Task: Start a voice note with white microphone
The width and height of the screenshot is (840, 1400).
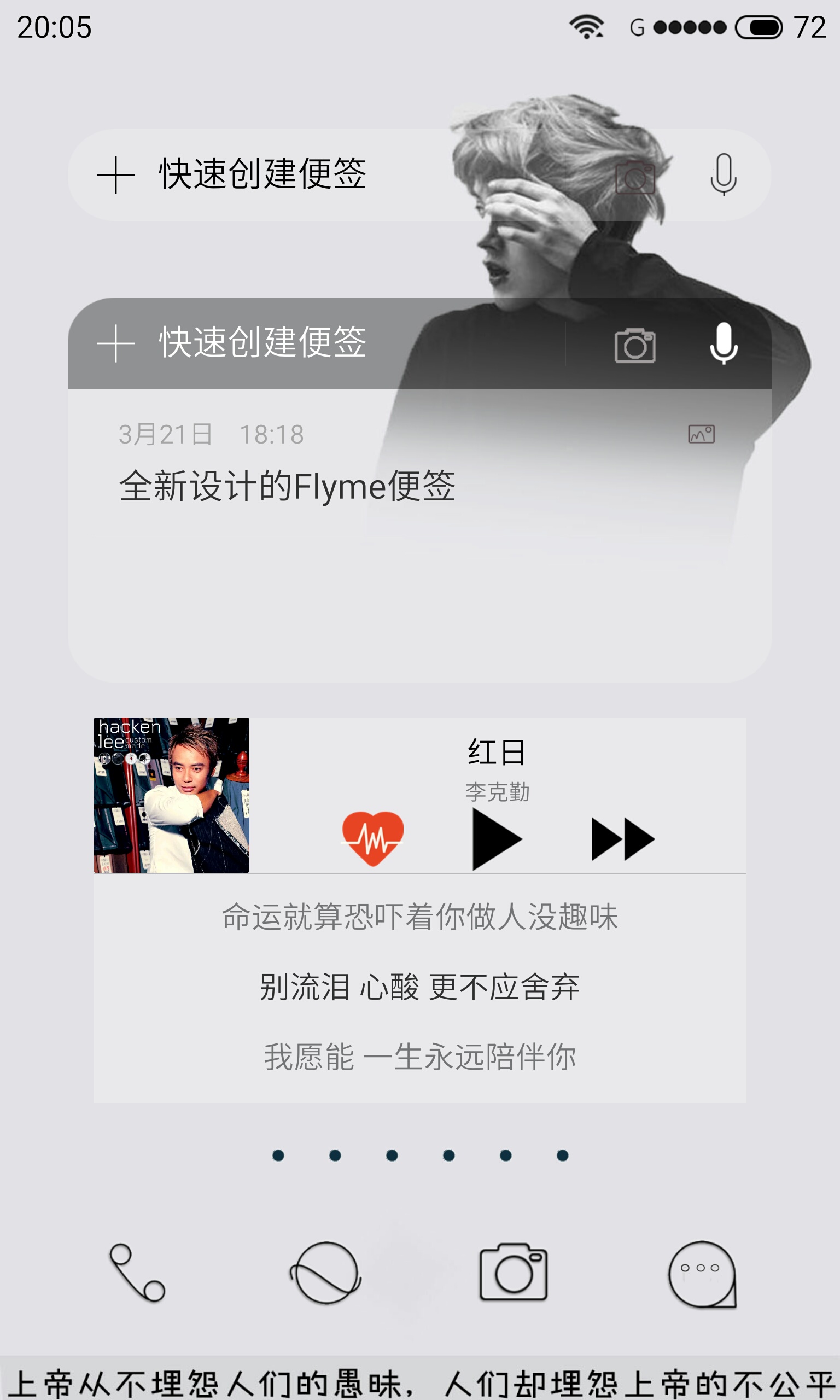Action: (x=724, y=343)
